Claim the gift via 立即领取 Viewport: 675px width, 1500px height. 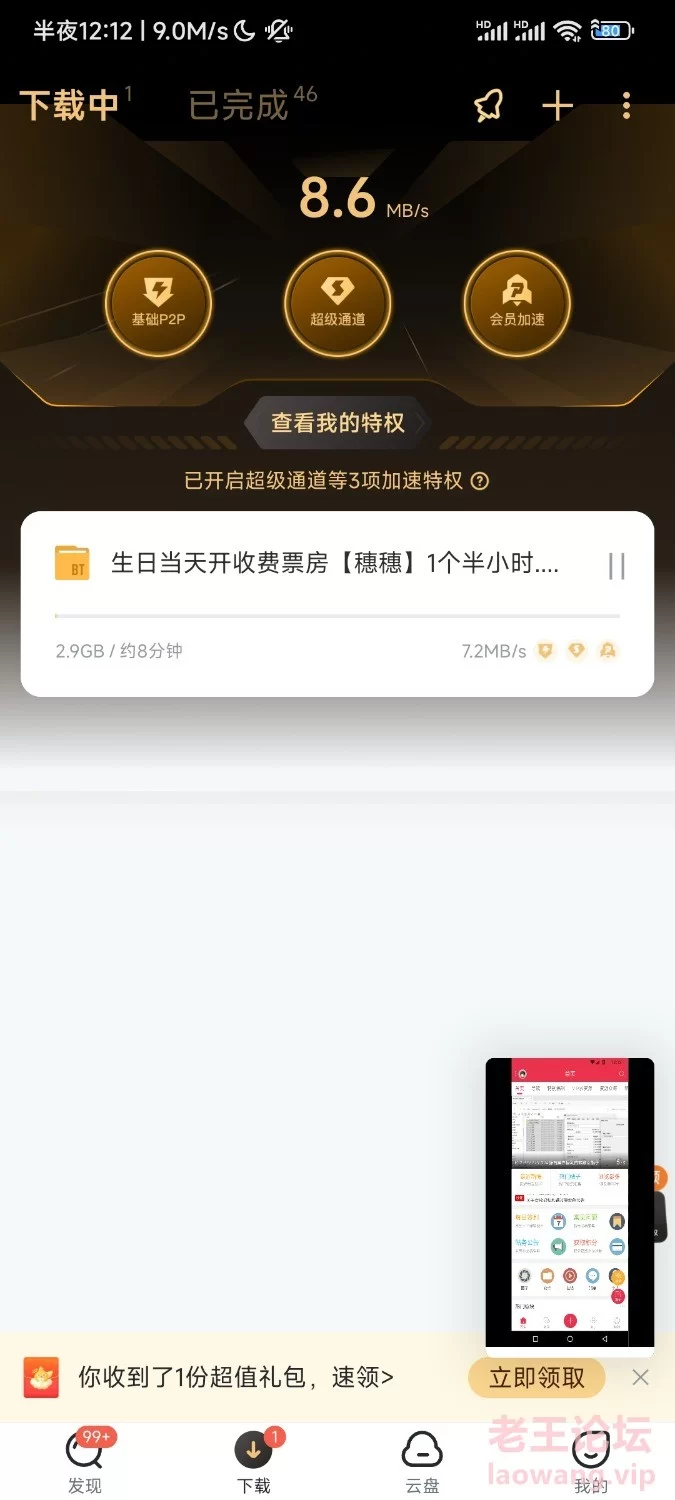click(536, 1377)
